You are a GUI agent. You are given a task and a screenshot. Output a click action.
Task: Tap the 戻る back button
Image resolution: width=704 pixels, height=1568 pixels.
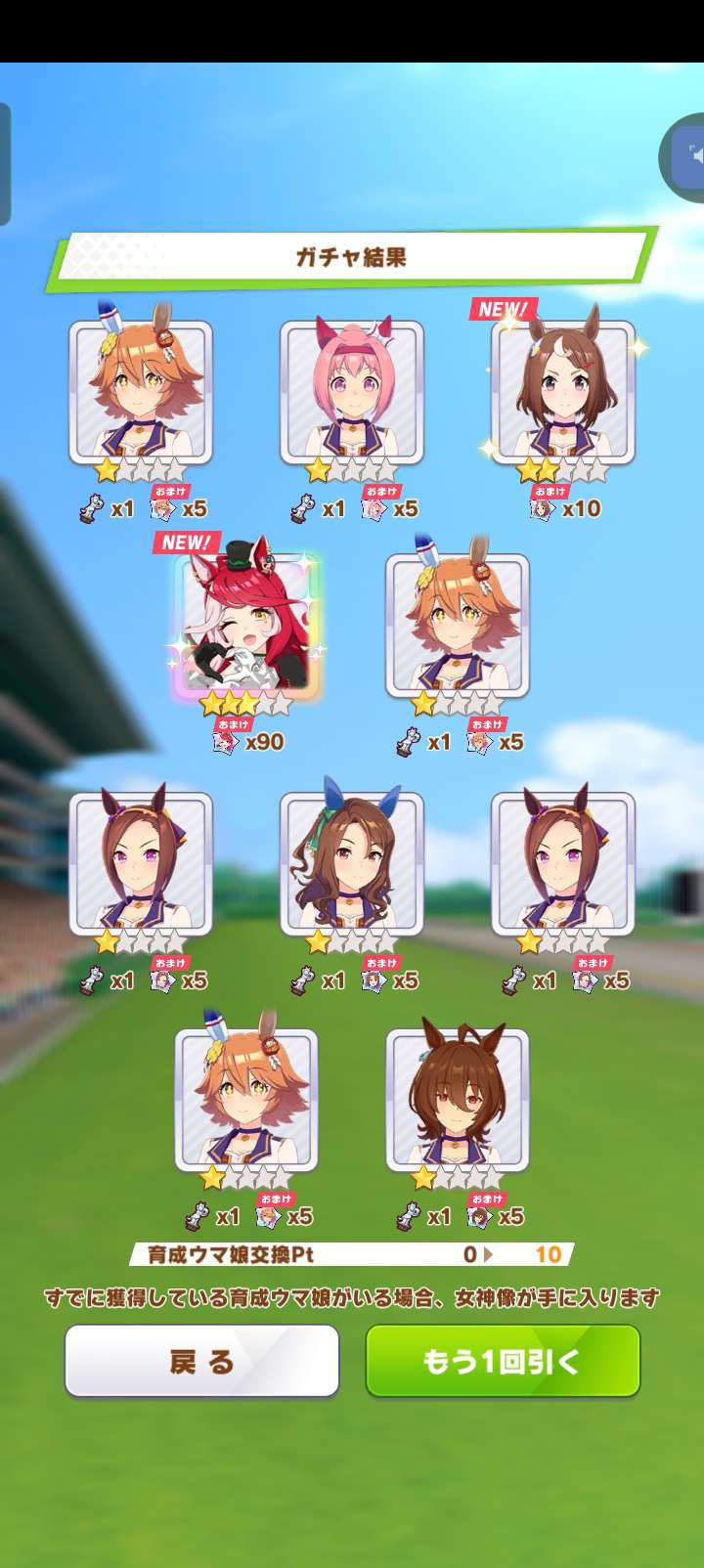(x=201, y=1361)
